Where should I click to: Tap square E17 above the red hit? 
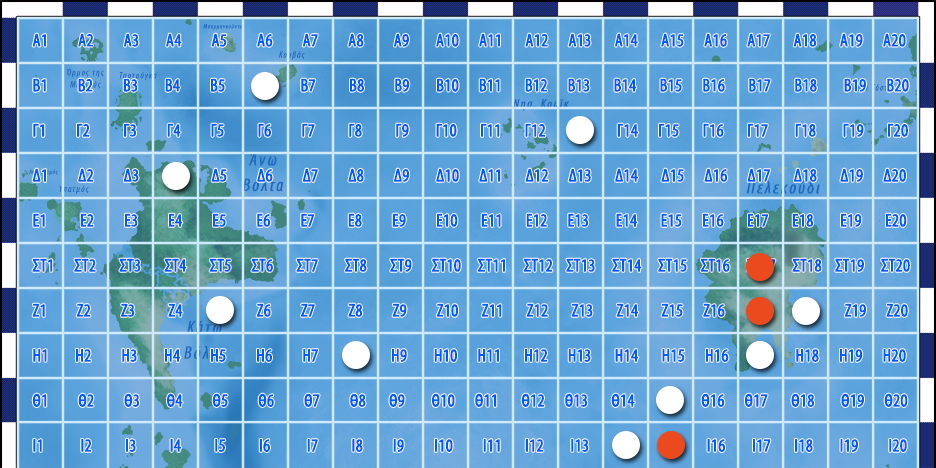[758, 221]
